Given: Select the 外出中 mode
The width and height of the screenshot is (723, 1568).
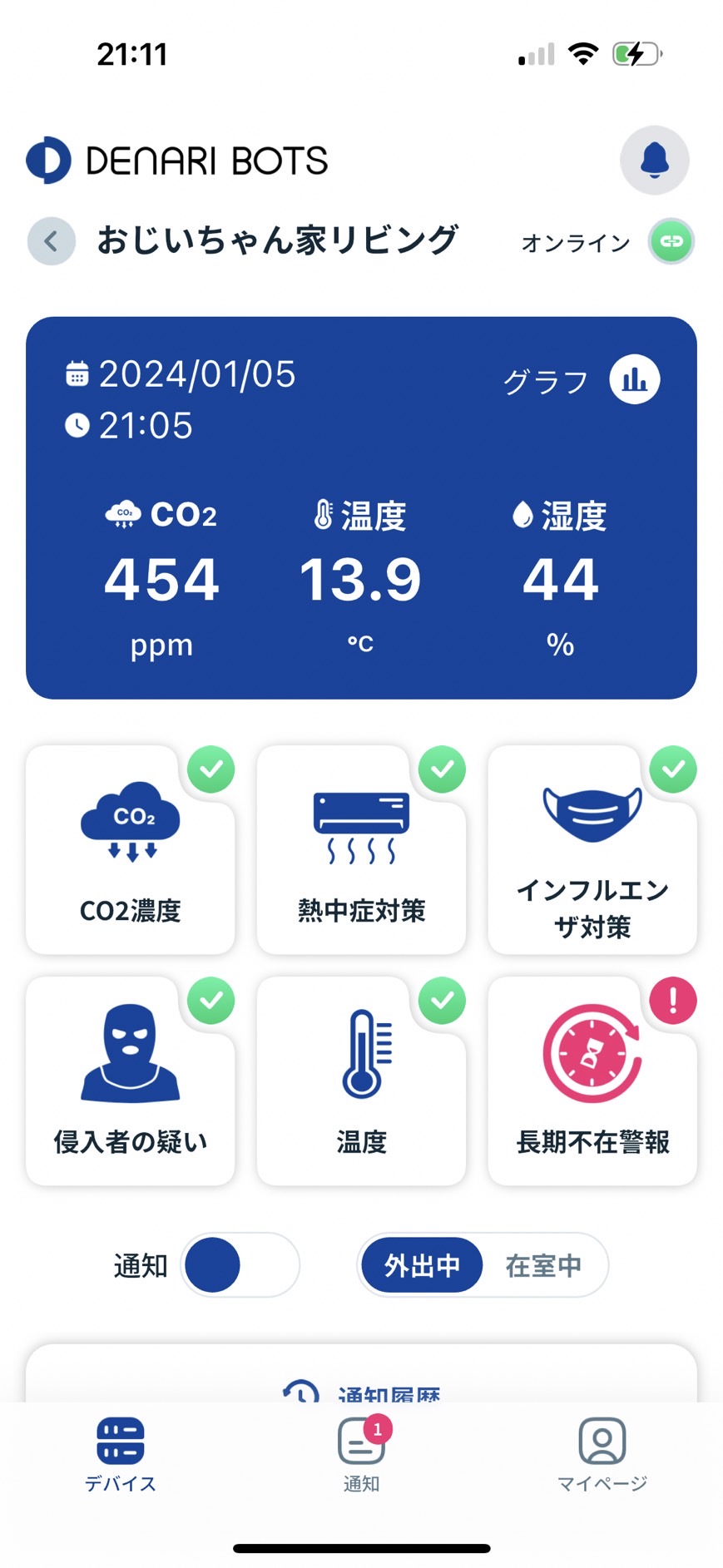Looking at the screenshot, I should pos(422,1265).
